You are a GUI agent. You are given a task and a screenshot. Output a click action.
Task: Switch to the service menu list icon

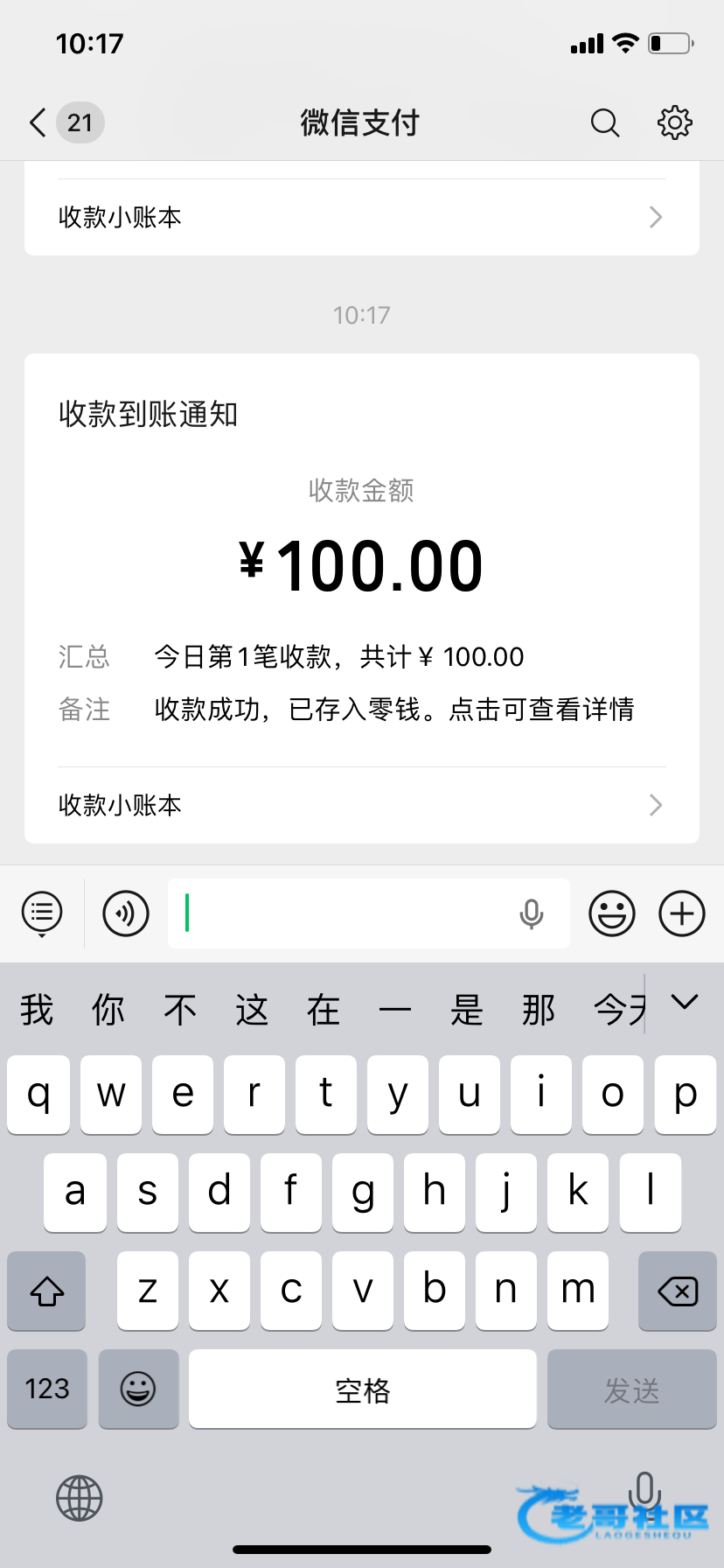[x=42, y=913]
